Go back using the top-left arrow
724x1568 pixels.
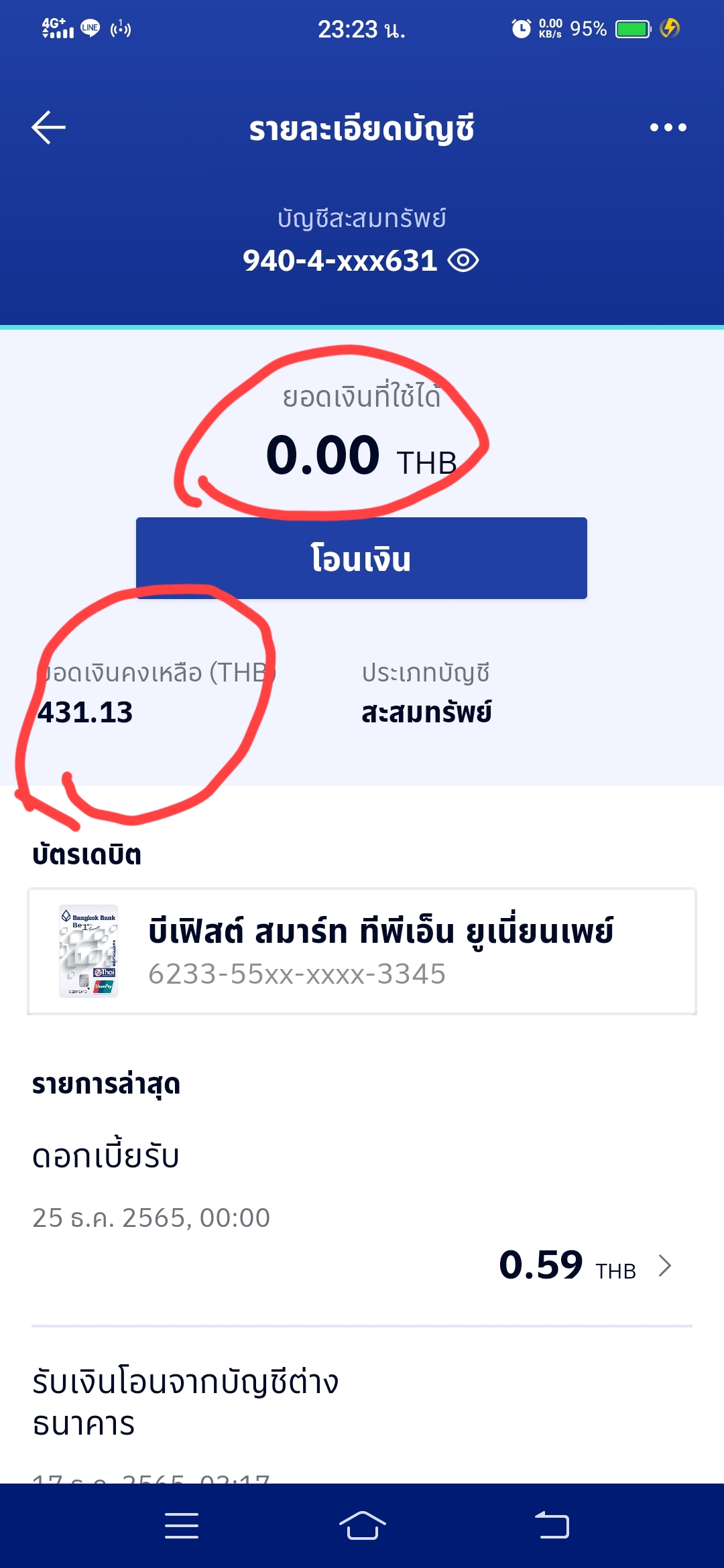tap(48, 127)
